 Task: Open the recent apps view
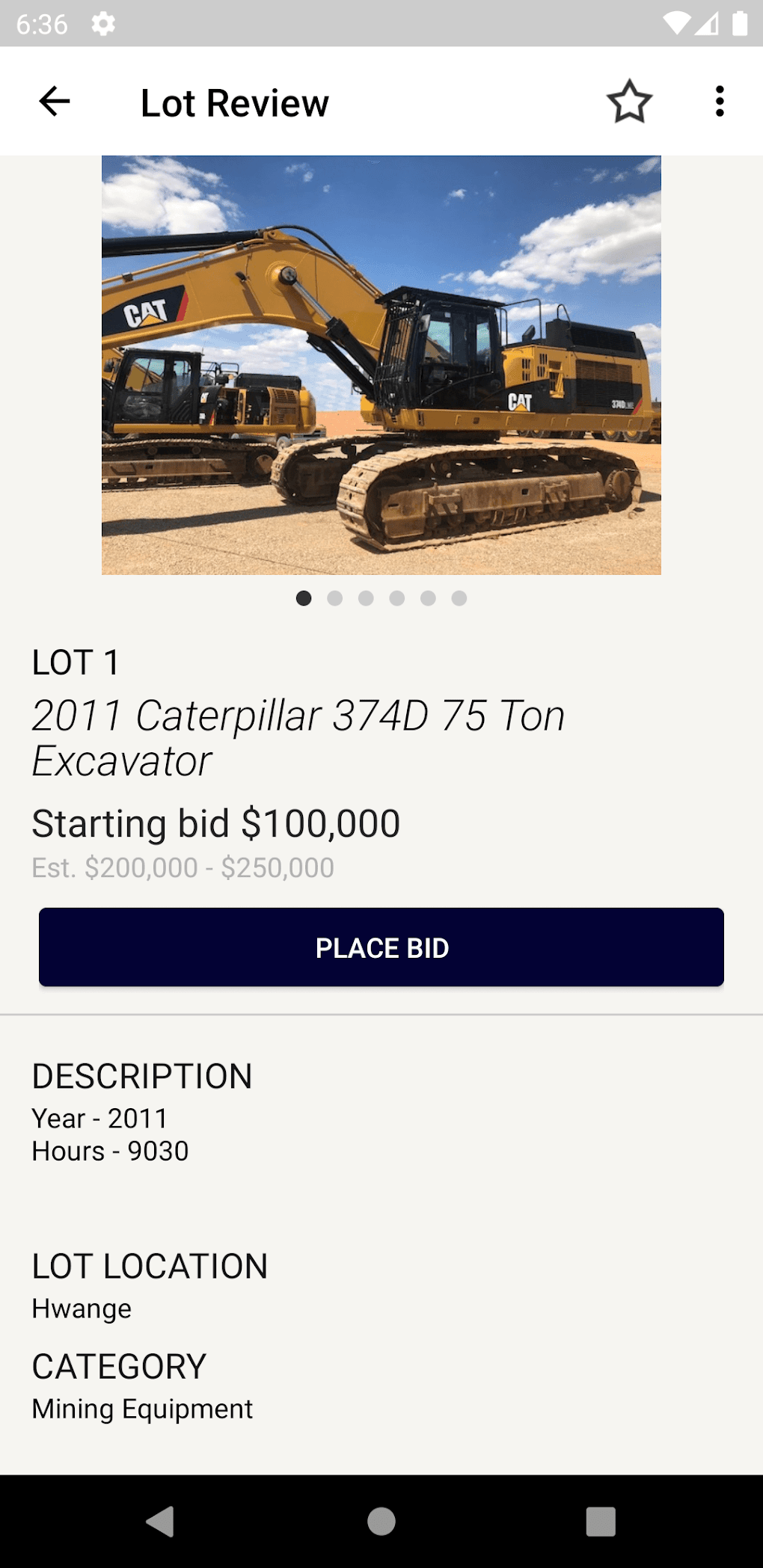click(601, 1521)
